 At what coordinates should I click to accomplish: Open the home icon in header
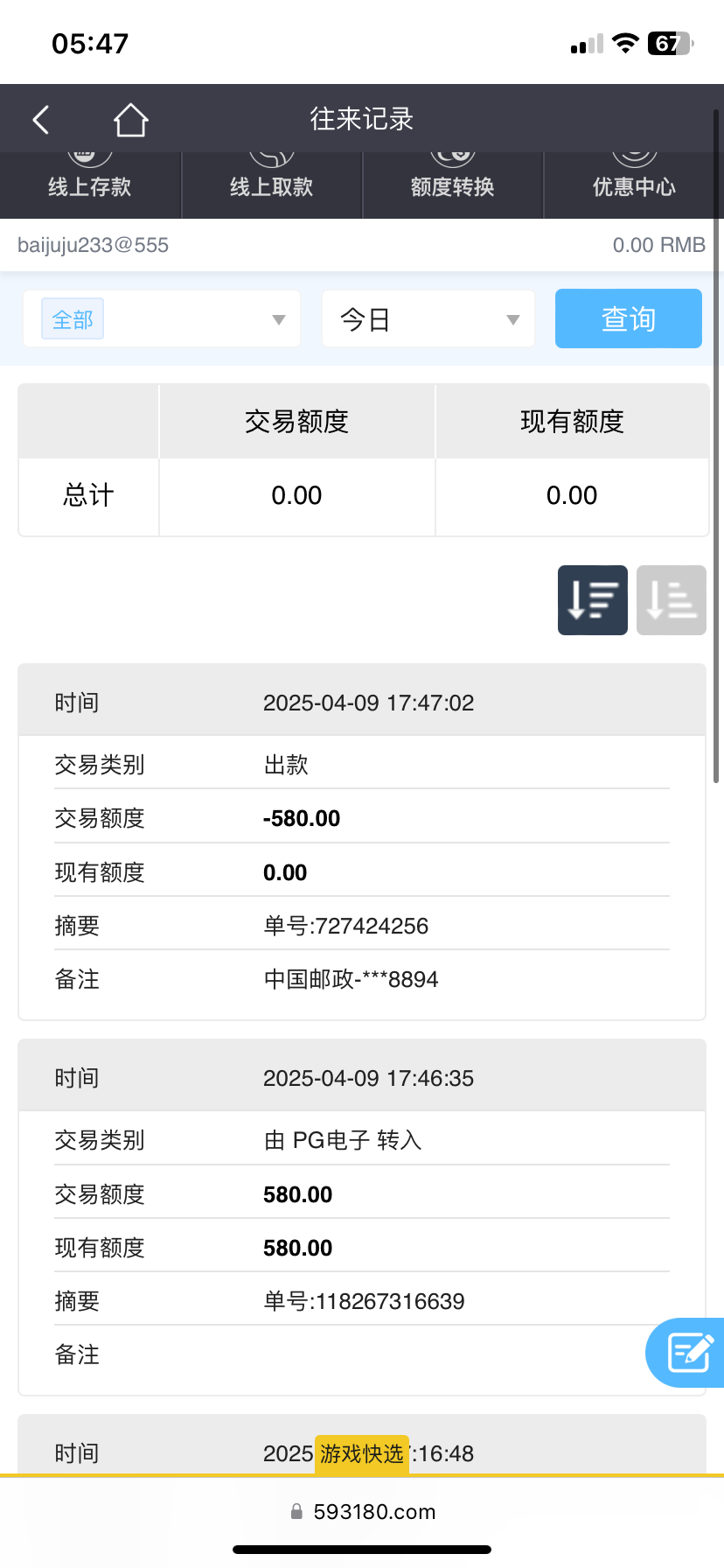pos(130,120)
